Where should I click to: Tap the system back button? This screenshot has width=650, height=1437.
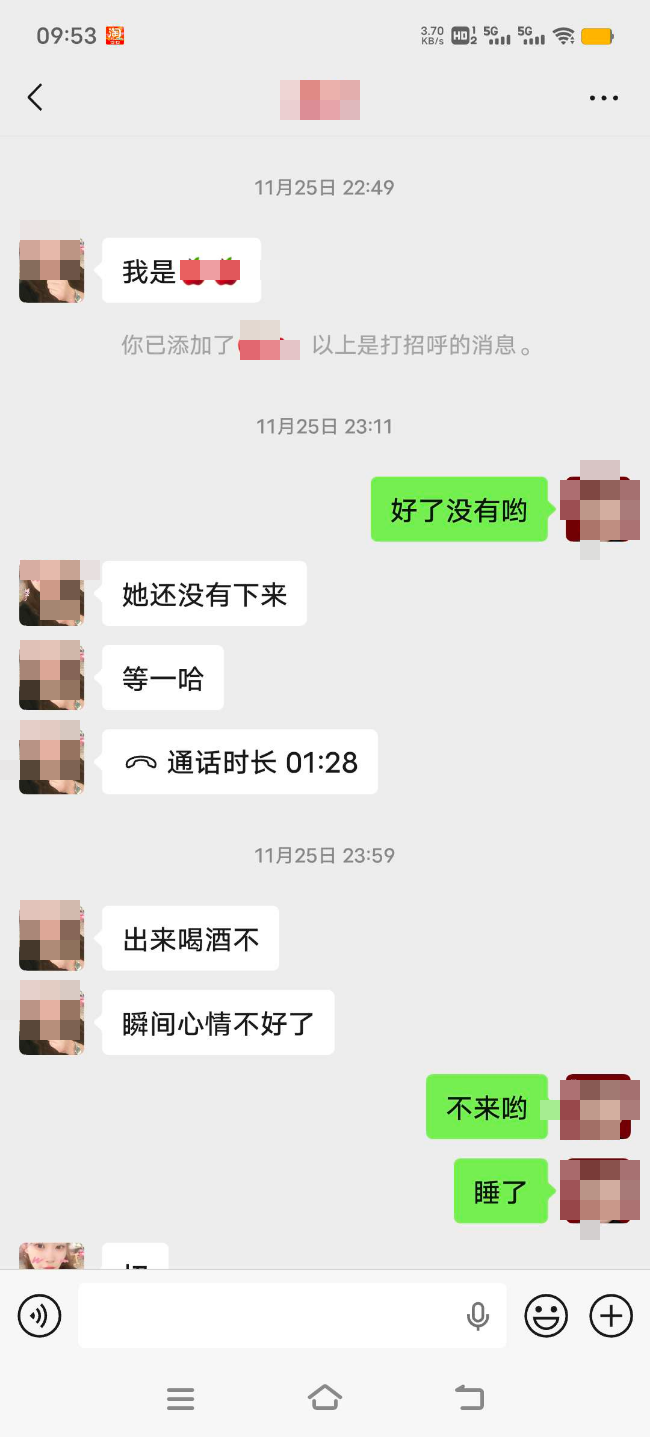pos(469,1397)
